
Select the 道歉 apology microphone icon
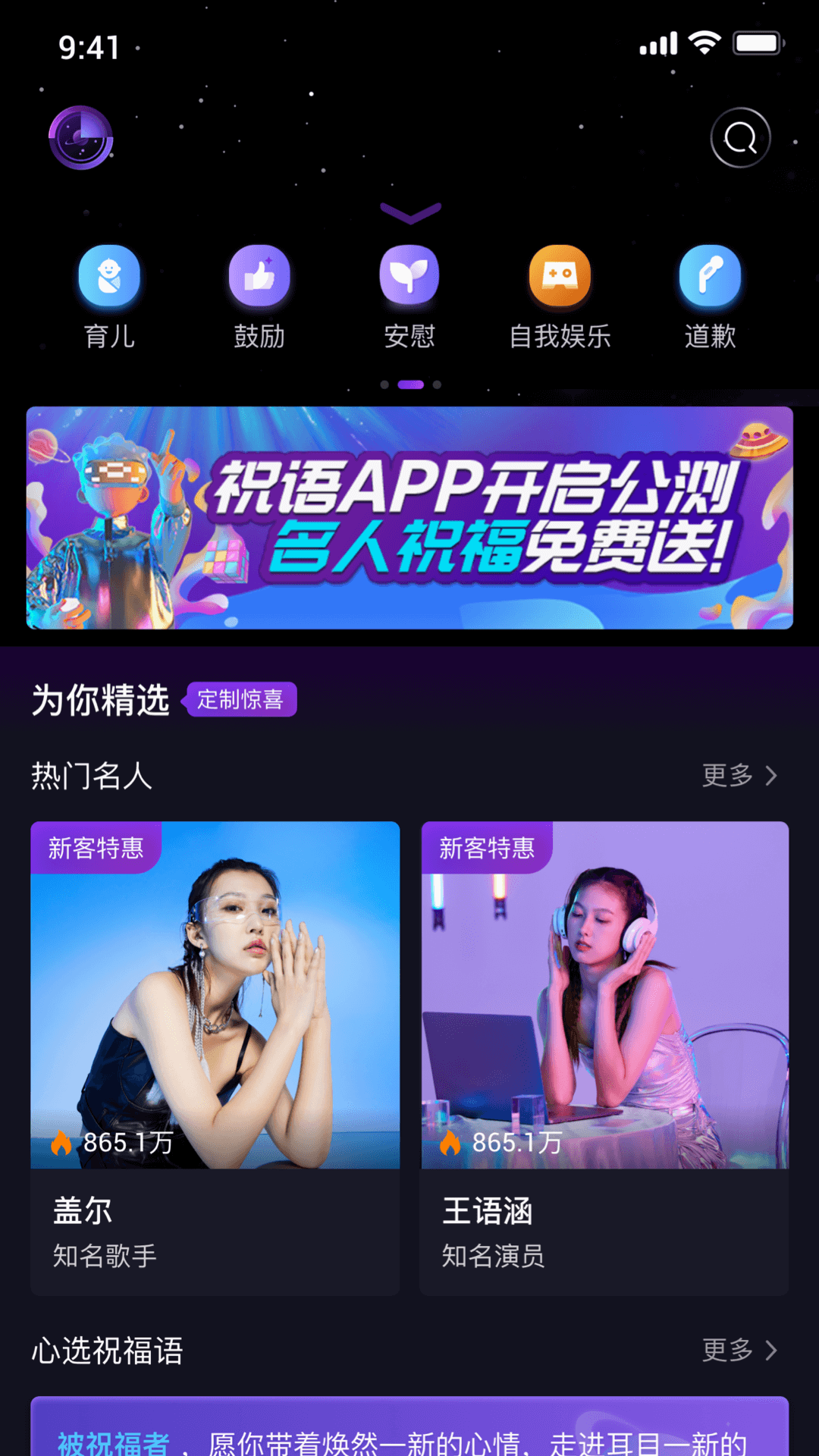click(x=710, y=277)
